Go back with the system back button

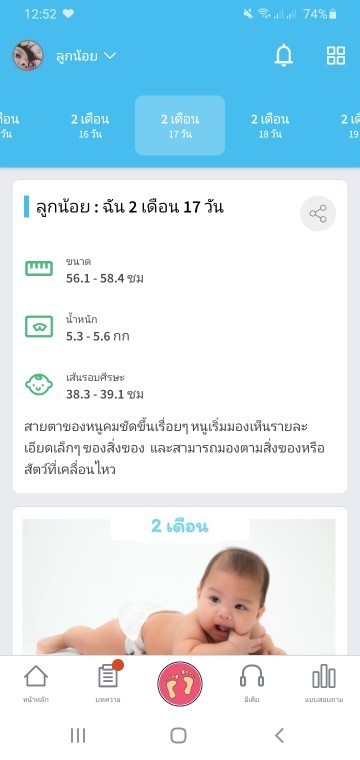pos(279,735)
